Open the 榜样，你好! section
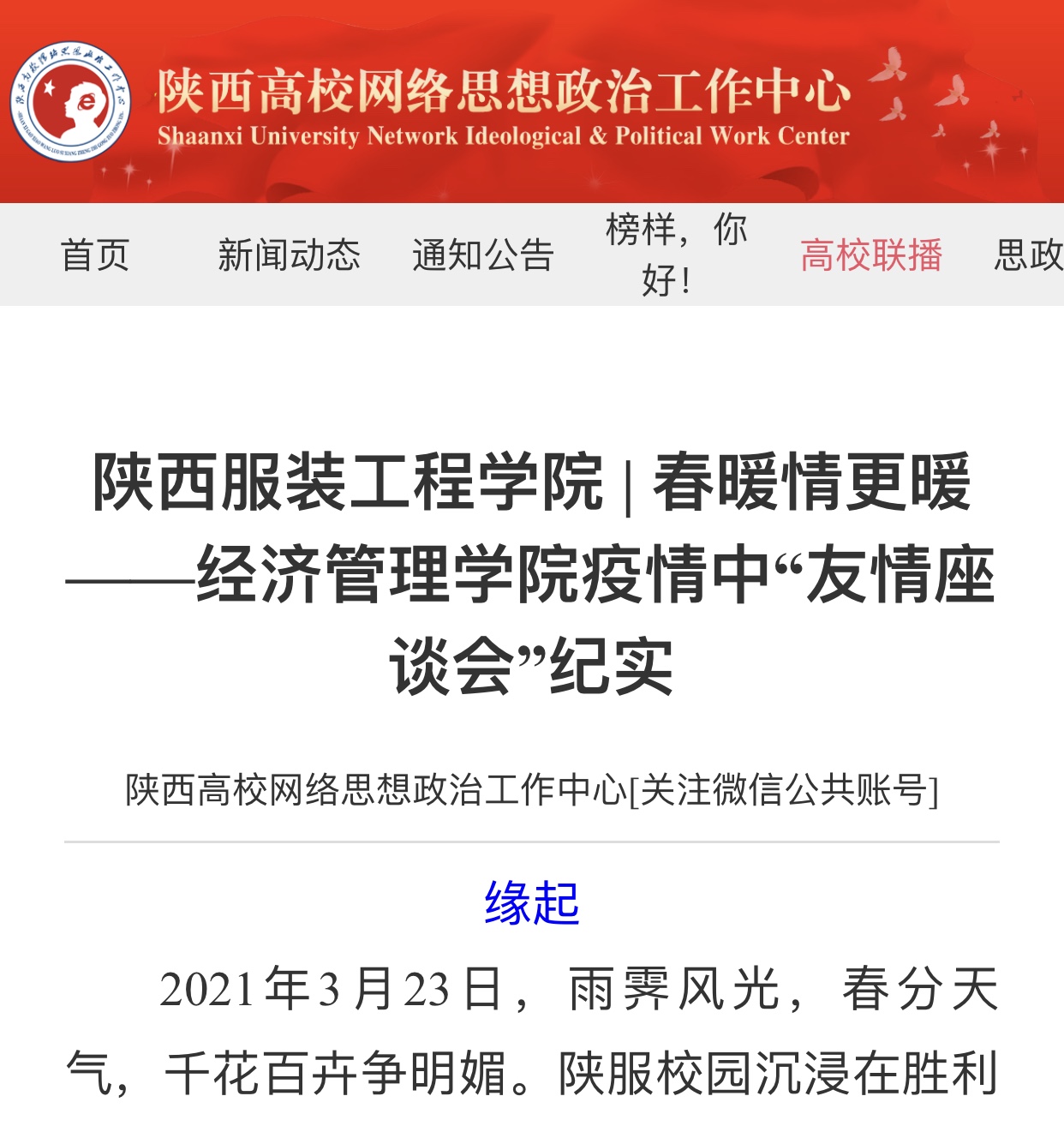The image size is (1064, 1132). (x=677, y=255)
